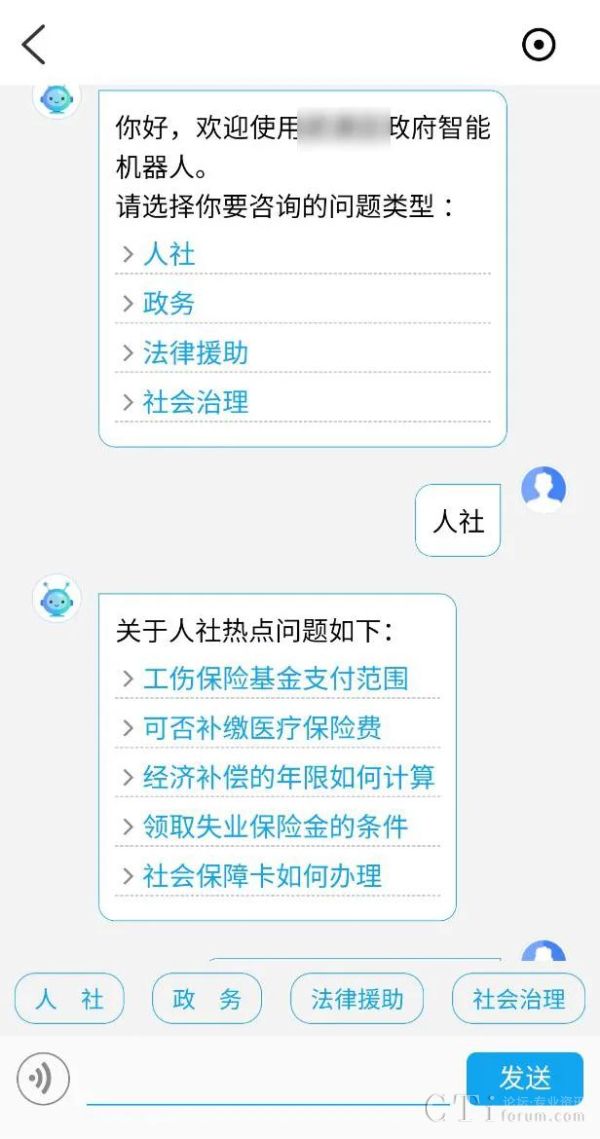Go back using the top-left arrow
Image resolution: width=600 pixels, height=1139 pixels.
[x=34, y=45]
